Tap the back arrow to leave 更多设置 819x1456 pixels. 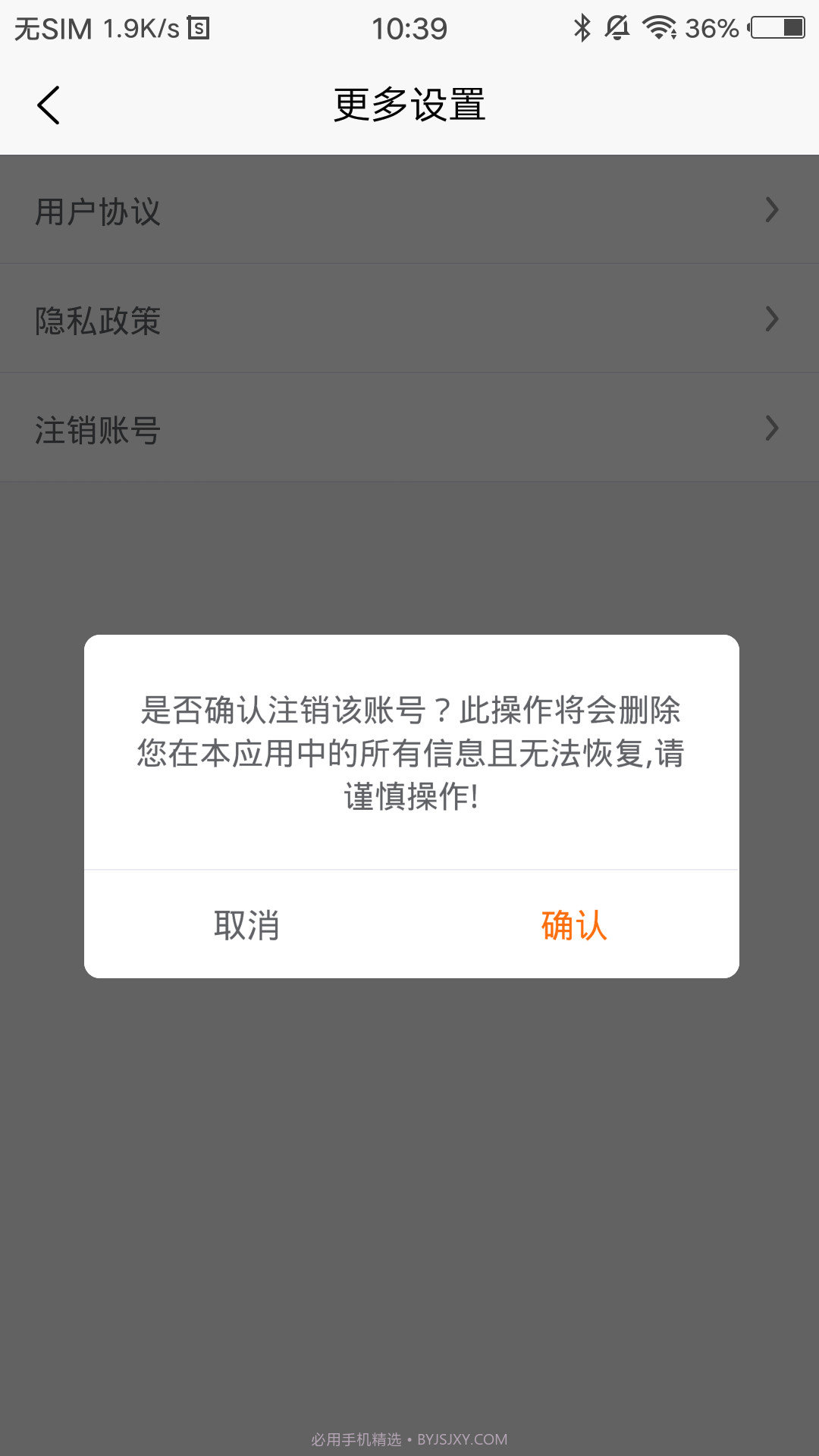point(49,105)
